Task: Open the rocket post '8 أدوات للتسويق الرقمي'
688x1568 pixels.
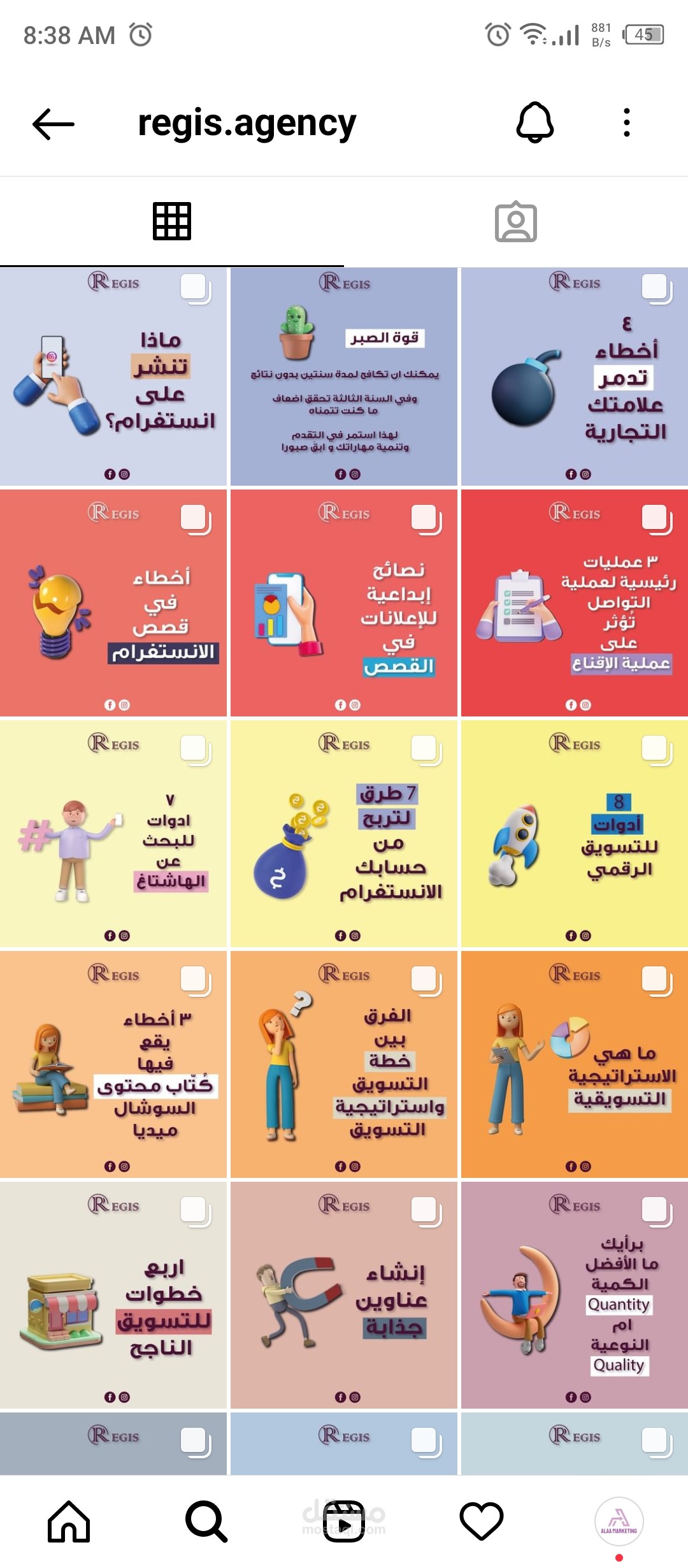Action: click(x=575, y=834)
